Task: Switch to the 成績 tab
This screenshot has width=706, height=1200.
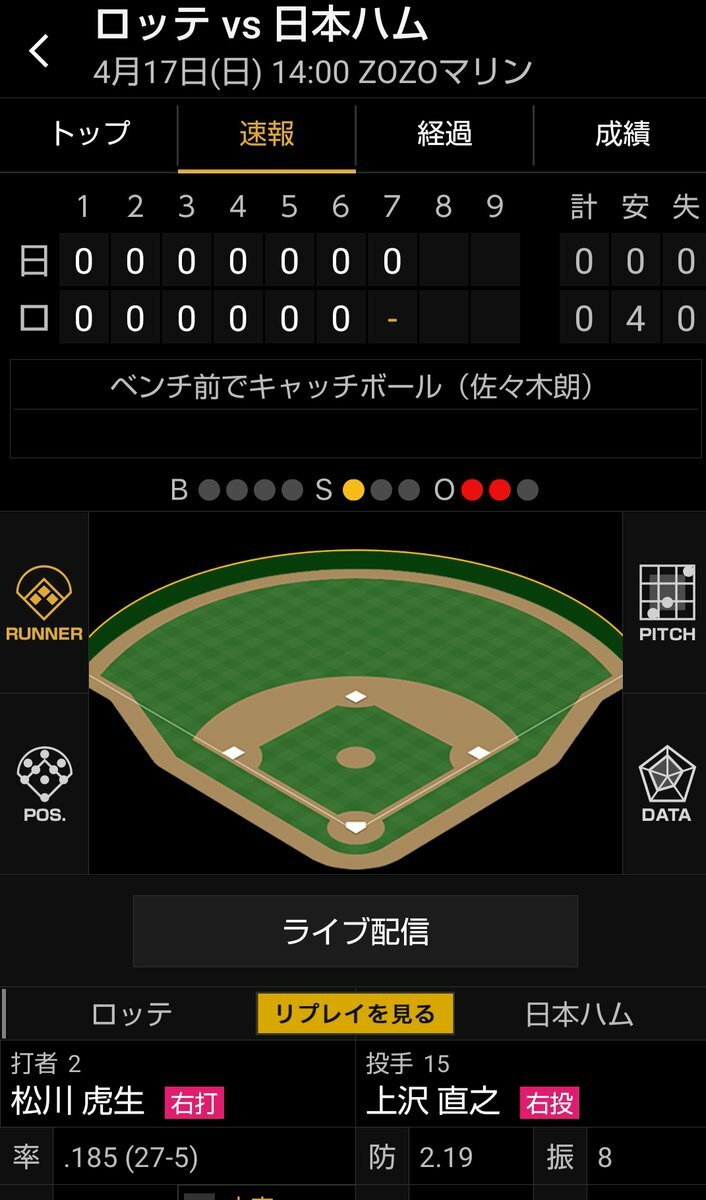Action: [x=622, y=134]
